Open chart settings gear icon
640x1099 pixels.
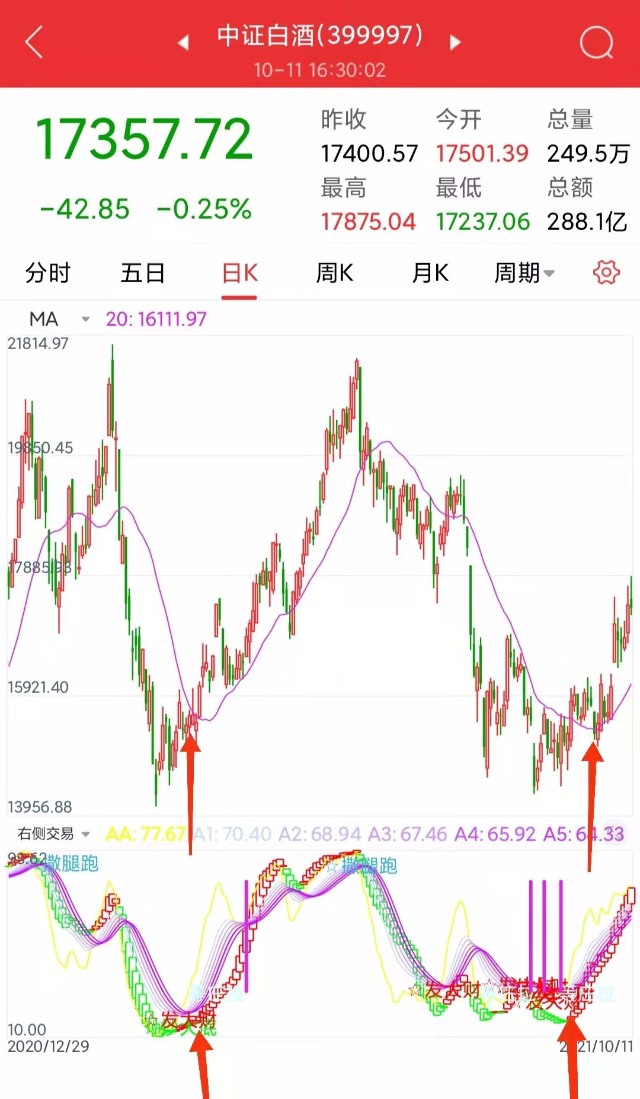(606, 272)
